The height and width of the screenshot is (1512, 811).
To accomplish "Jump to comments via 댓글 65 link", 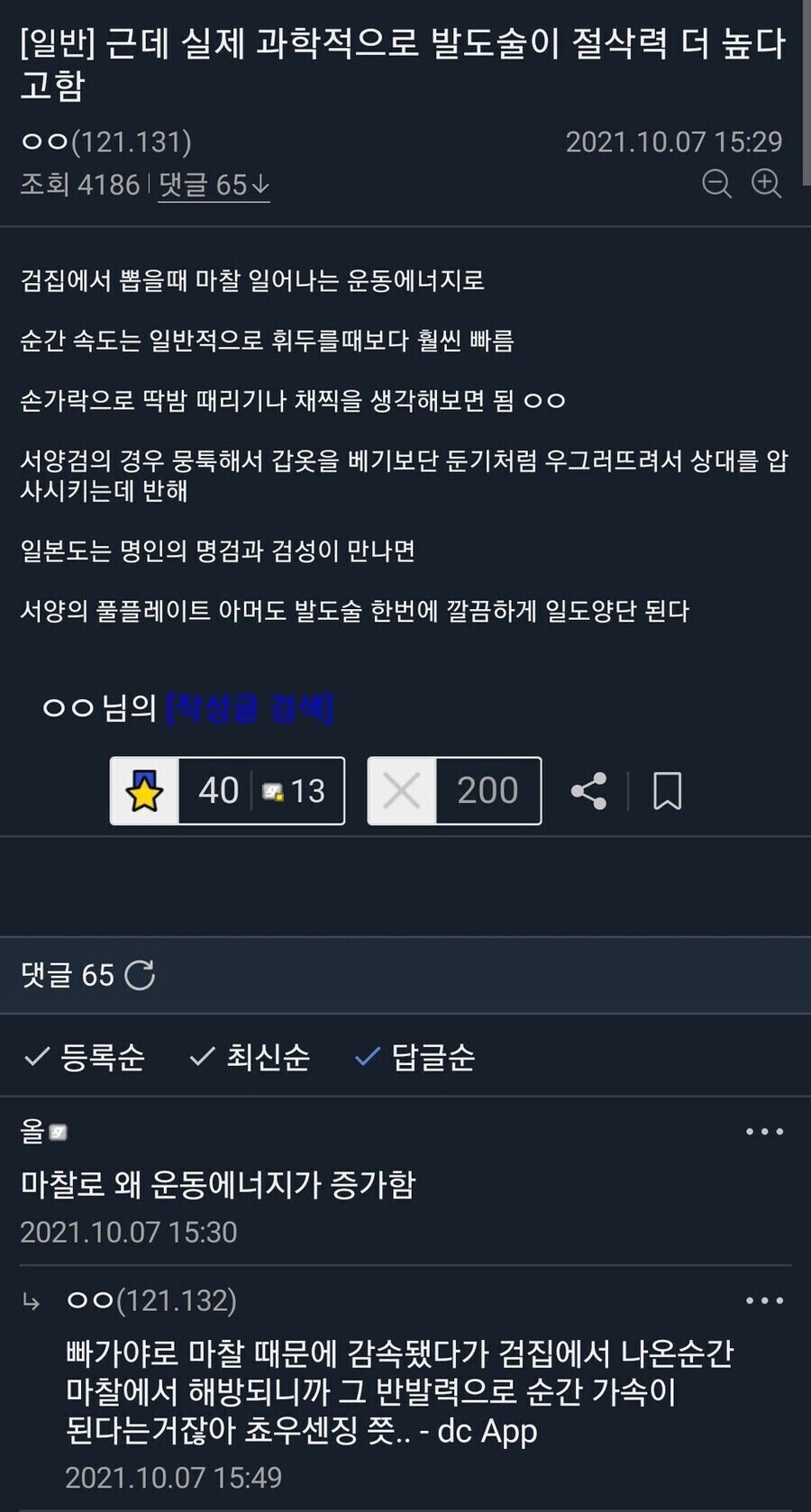I will click(x=214, y=185).
